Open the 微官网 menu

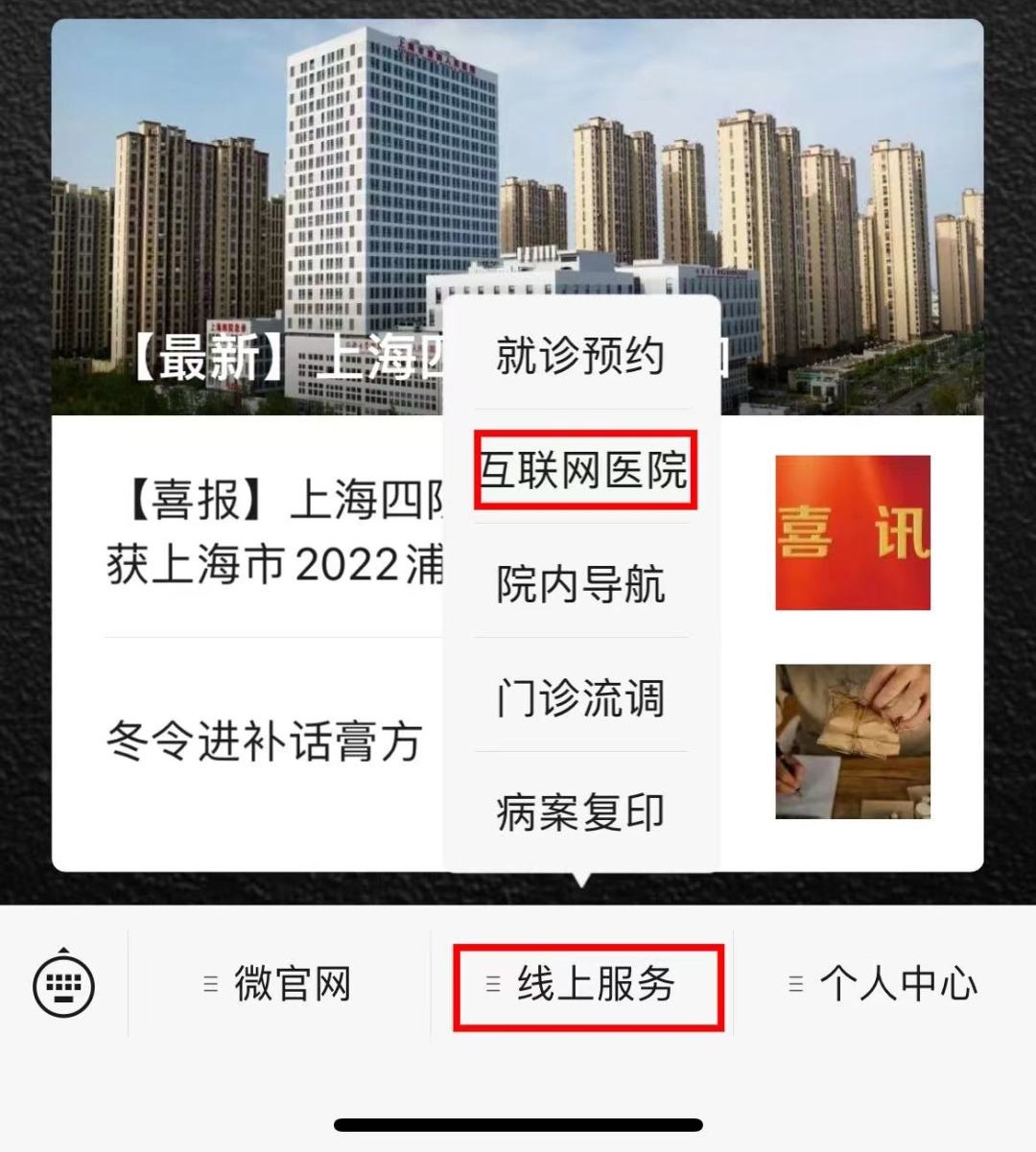(278, 984)
